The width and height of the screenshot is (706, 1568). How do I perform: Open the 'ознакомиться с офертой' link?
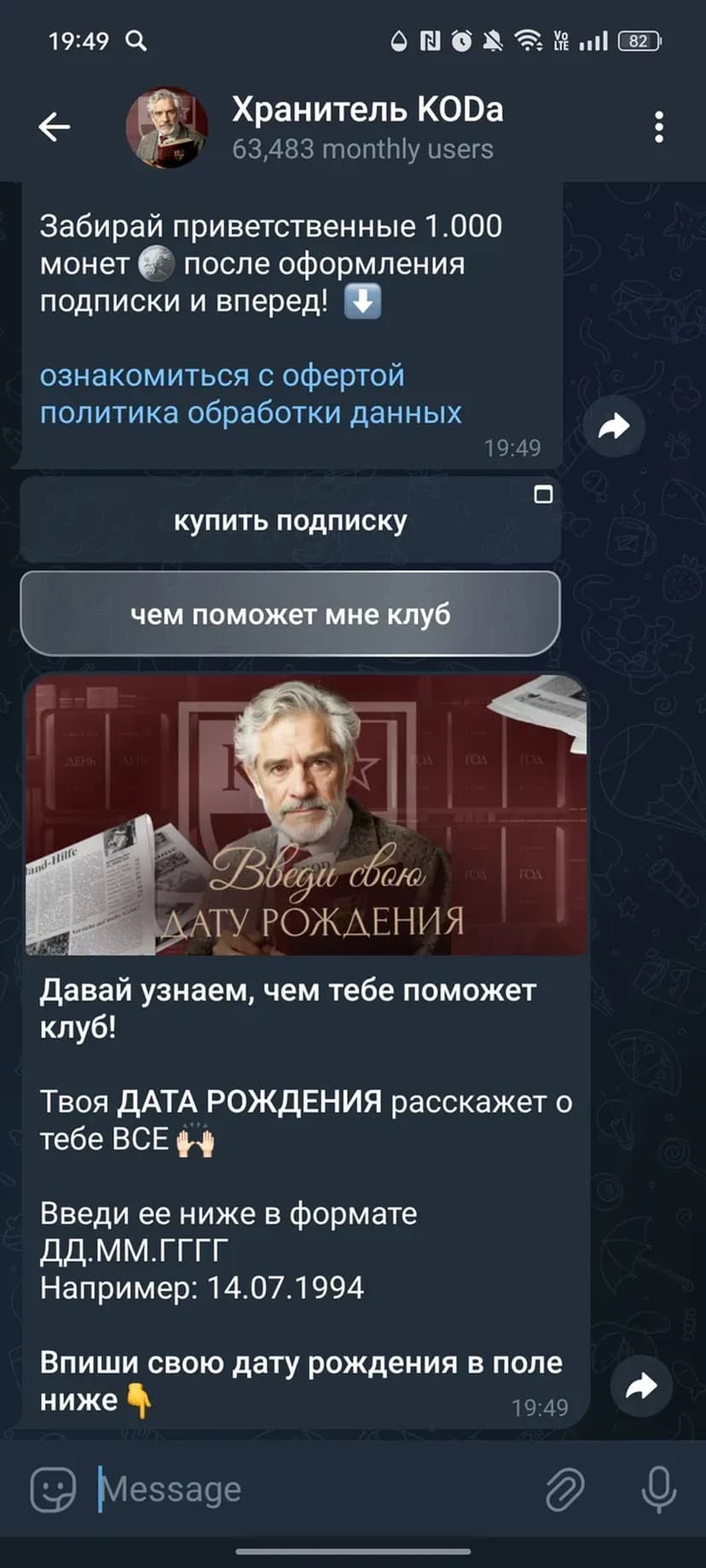222,376
